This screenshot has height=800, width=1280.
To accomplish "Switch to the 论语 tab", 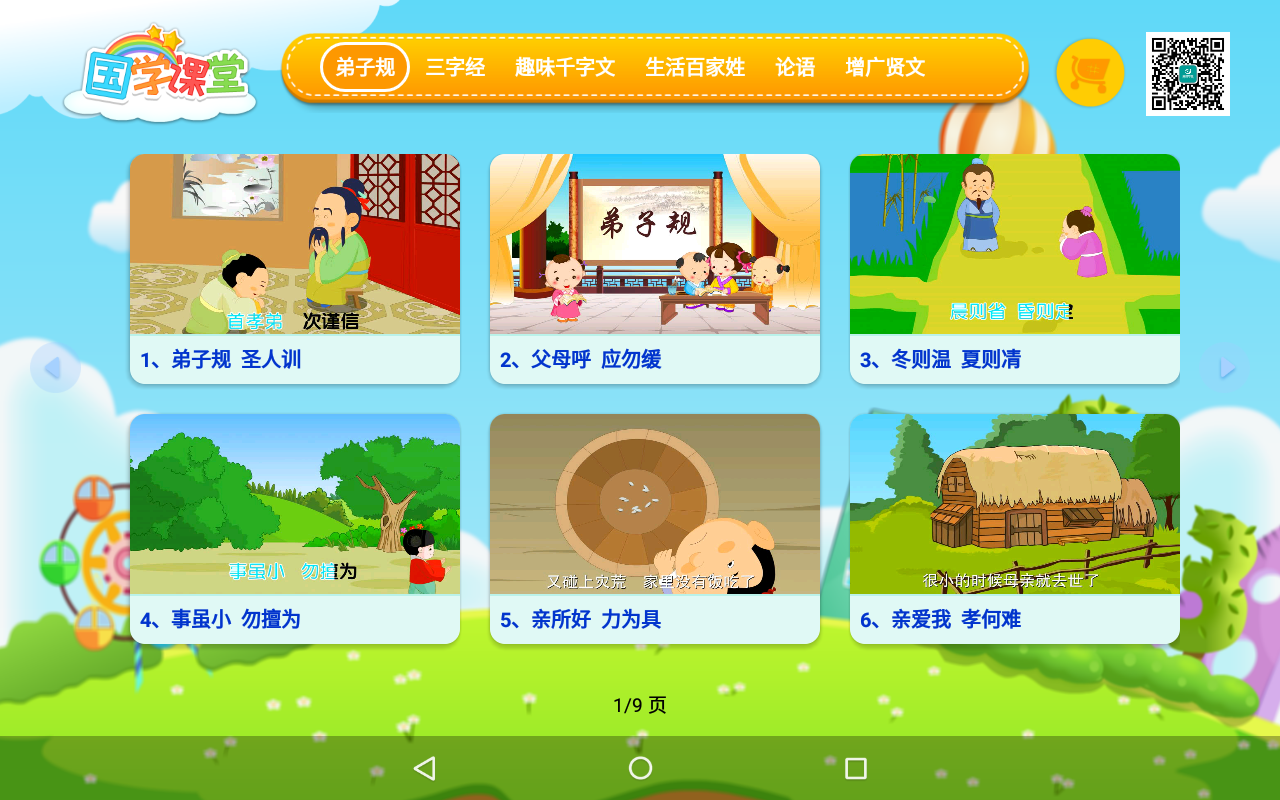I will [x=795, y=68].
